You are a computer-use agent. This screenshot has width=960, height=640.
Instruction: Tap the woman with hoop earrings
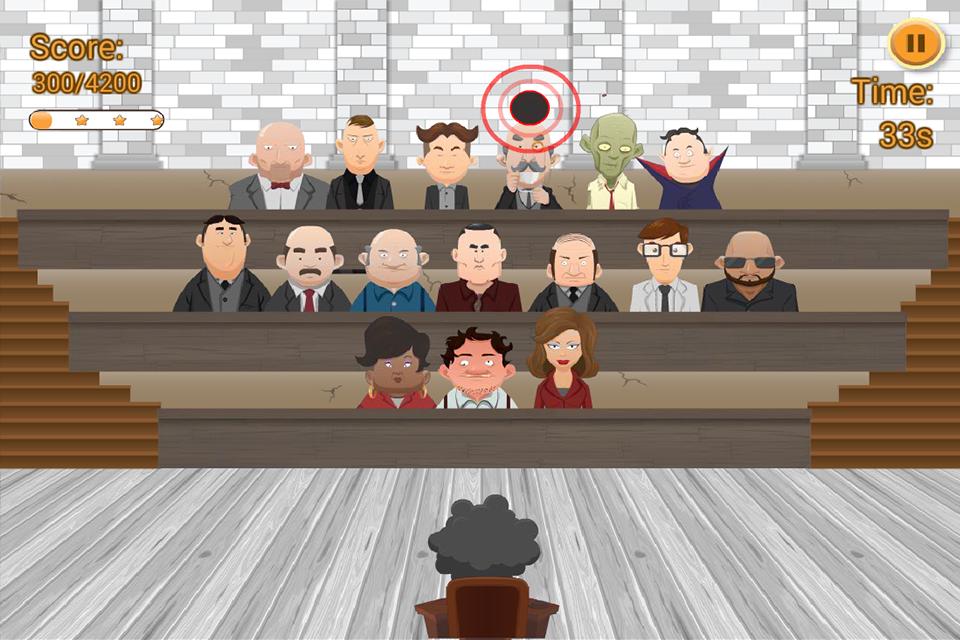pyautogui.click(x=397, y=364)
